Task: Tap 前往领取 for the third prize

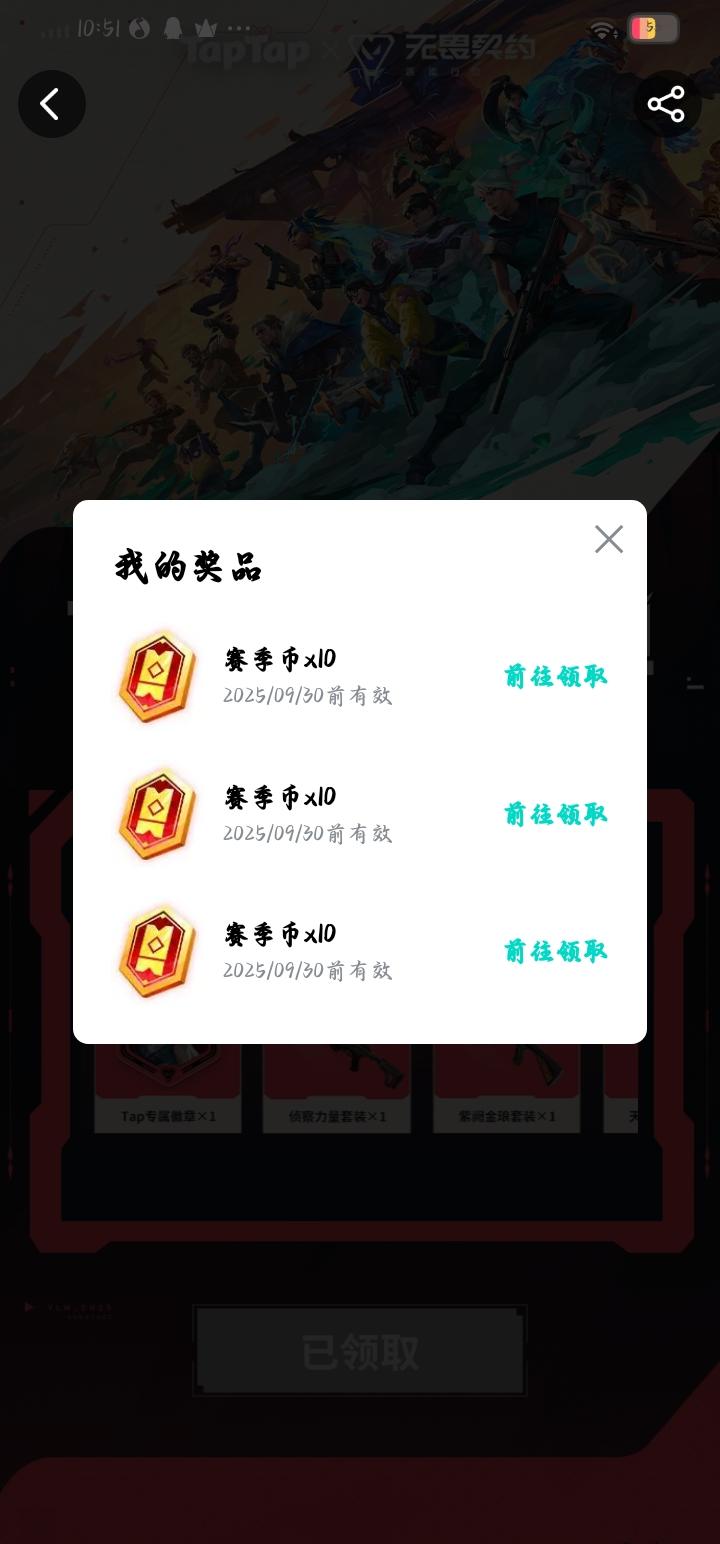Action: pos(555,952)
